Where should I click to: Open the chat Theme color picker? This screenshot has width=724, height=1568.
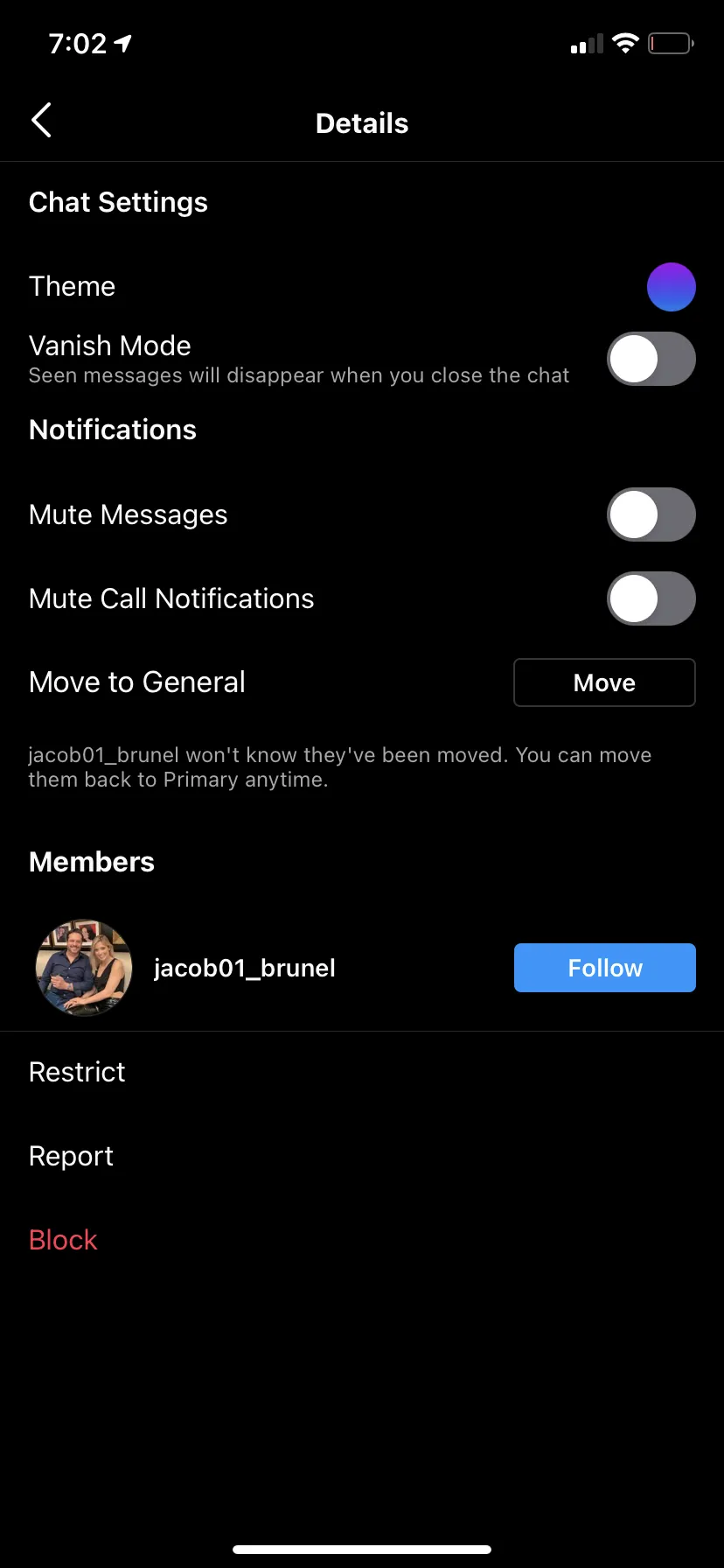671,287
